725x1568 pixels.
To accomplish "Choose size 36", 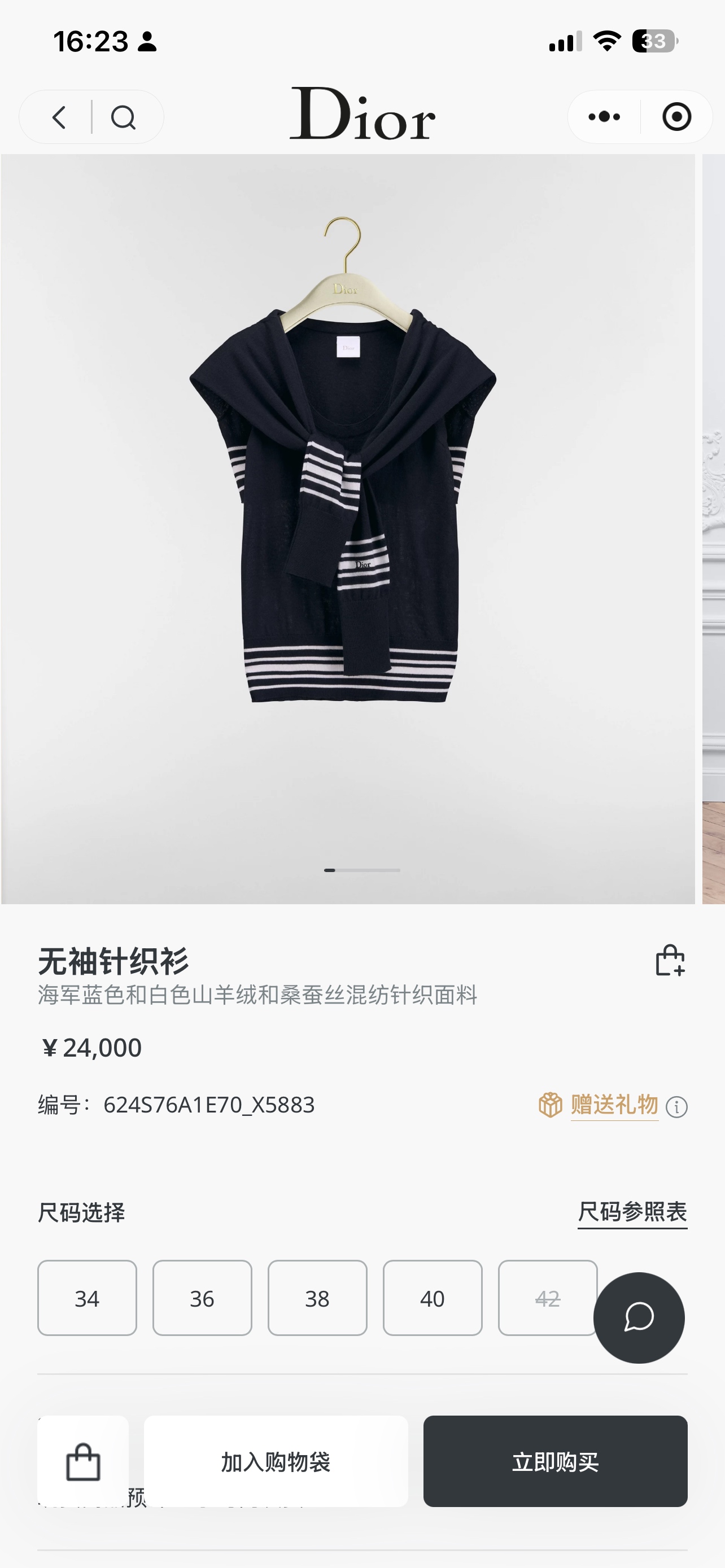I will pos(202,1298).
